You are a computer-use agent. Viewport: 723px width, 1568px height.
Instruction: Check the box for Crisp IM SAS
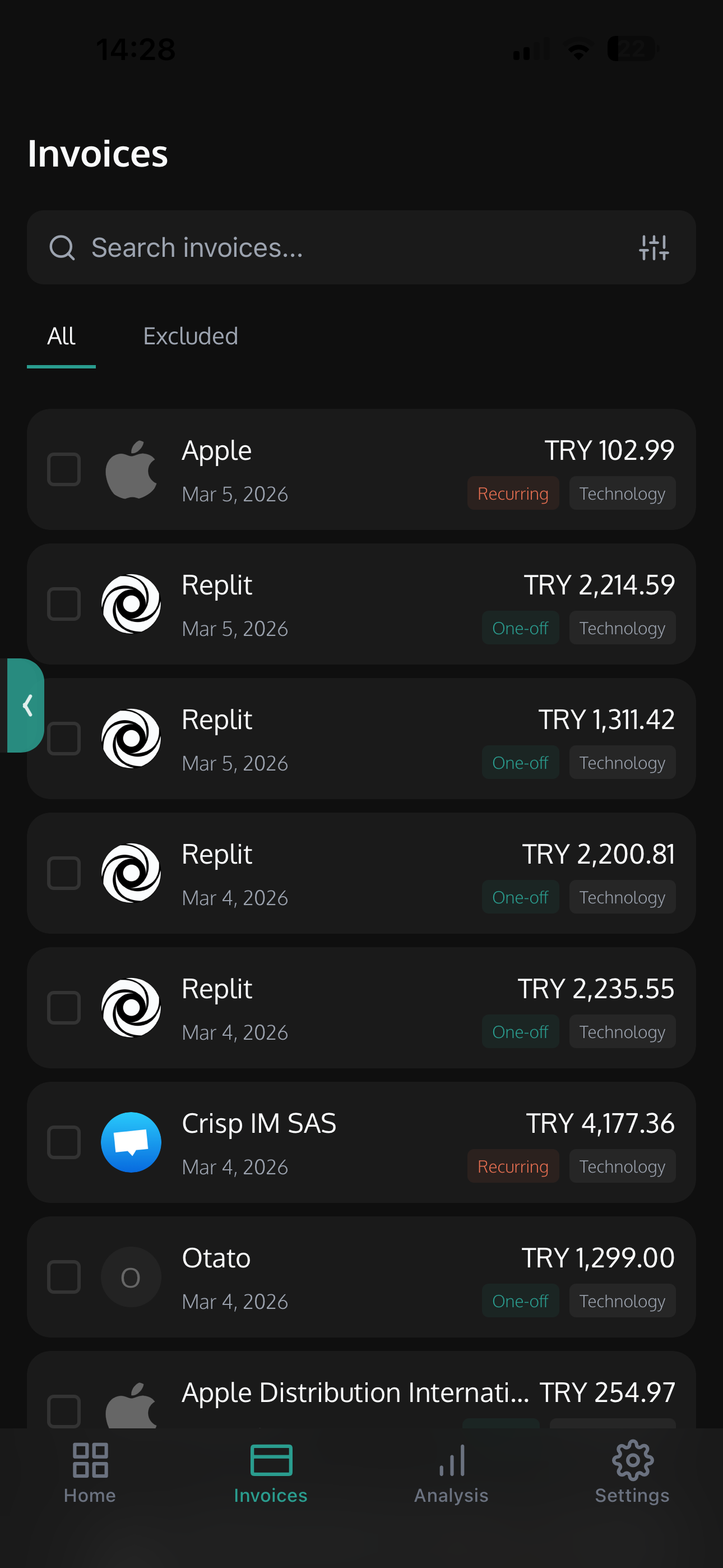pos(64,1142)
